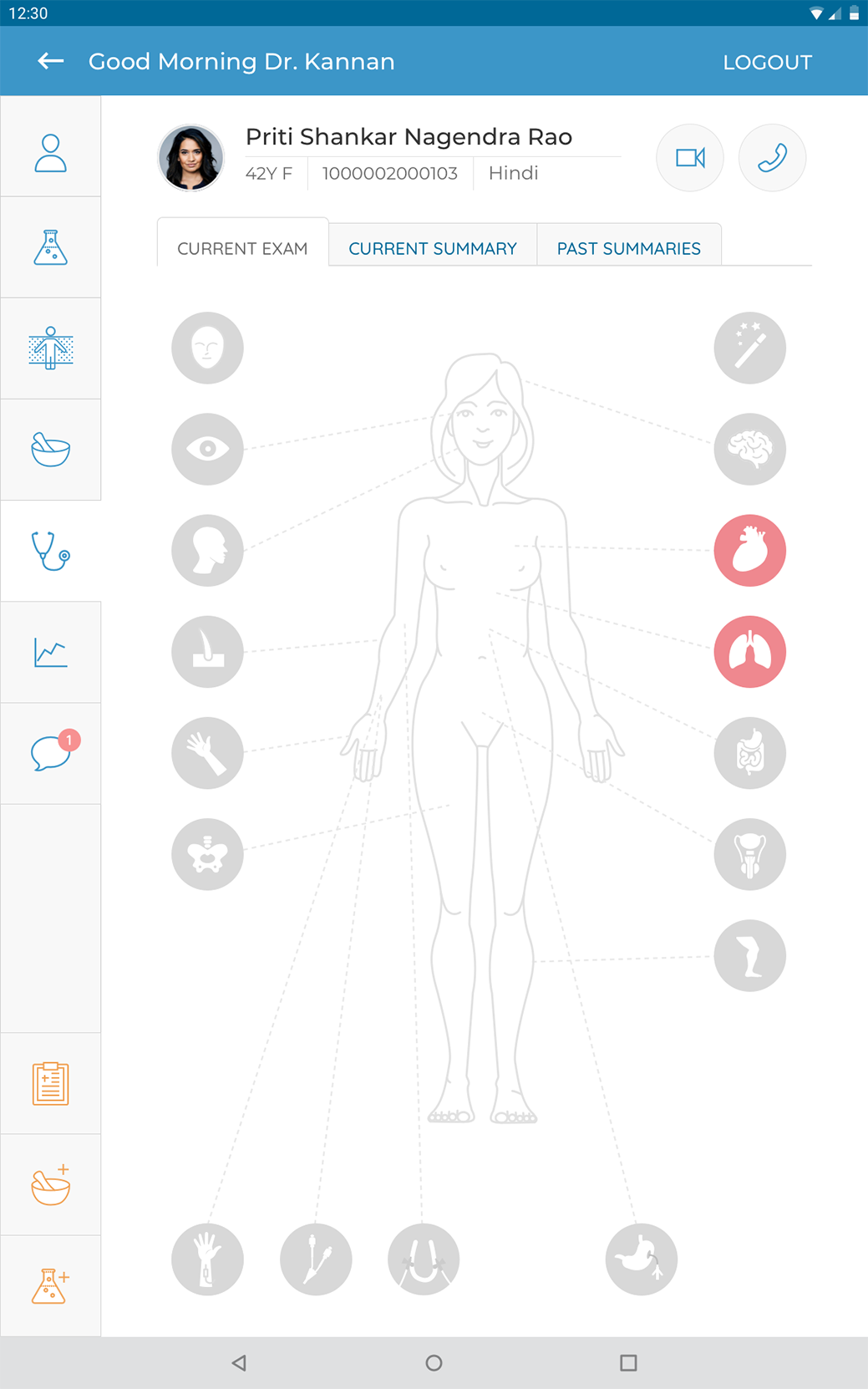Open lab tests flask in sidebar
The image size is (868, 1389).
[x=50, y=247]
